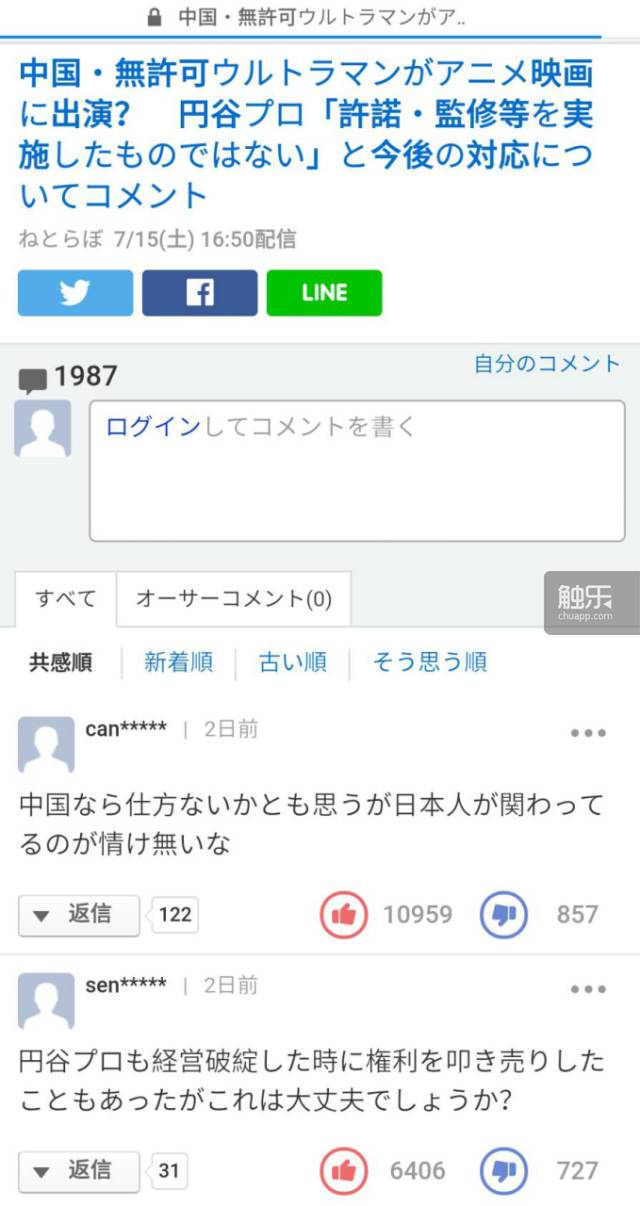
Task: Tap the comment box to log in
Action: click(x=357, y=470)
